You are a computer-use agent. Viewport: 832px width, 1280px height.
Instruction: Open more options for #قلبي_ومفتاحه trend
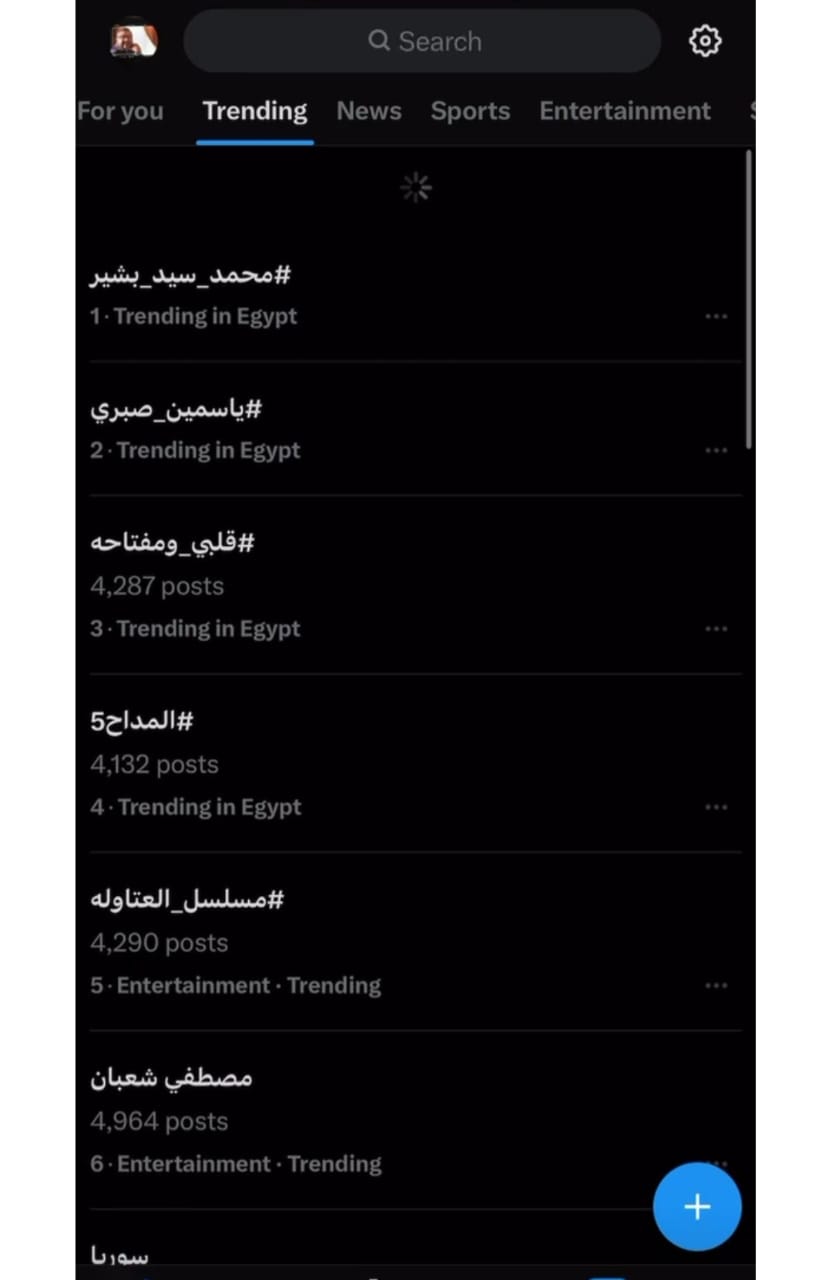pos(716,629)
